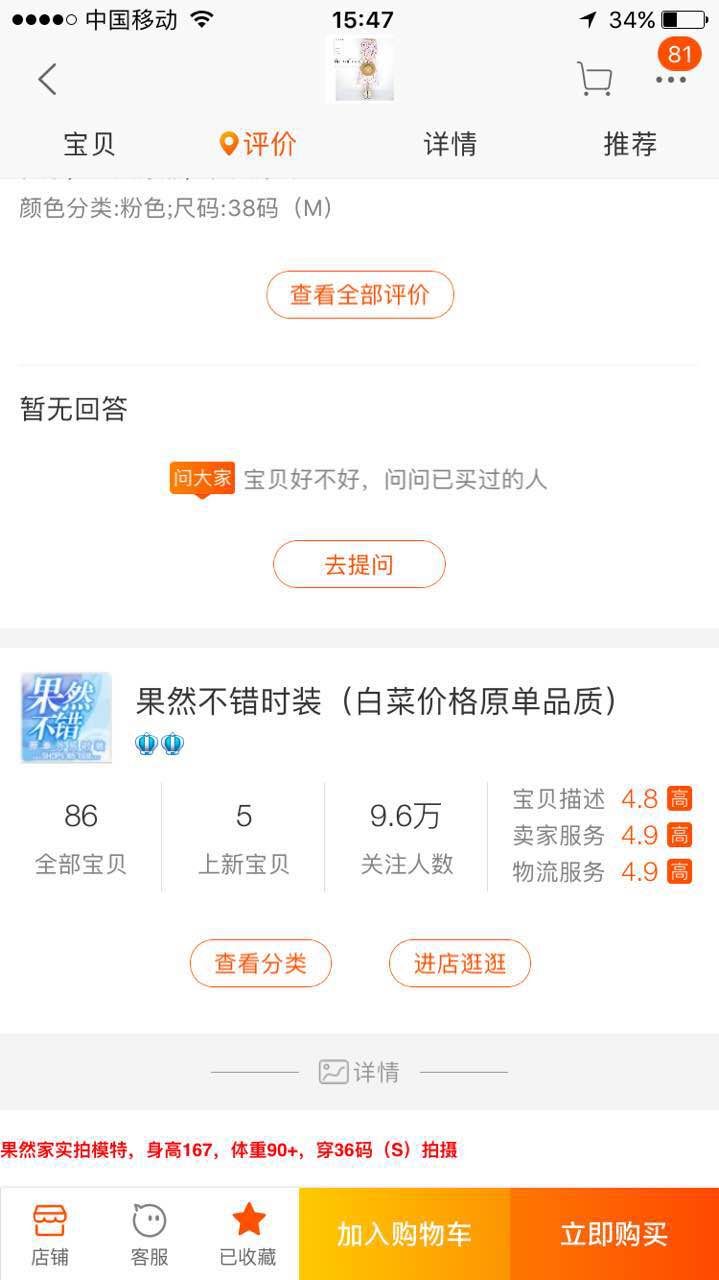Tap 立即购买 to buy now
The height and width of the screenshot is (1280, 719).
click(x=614, y=1233)
